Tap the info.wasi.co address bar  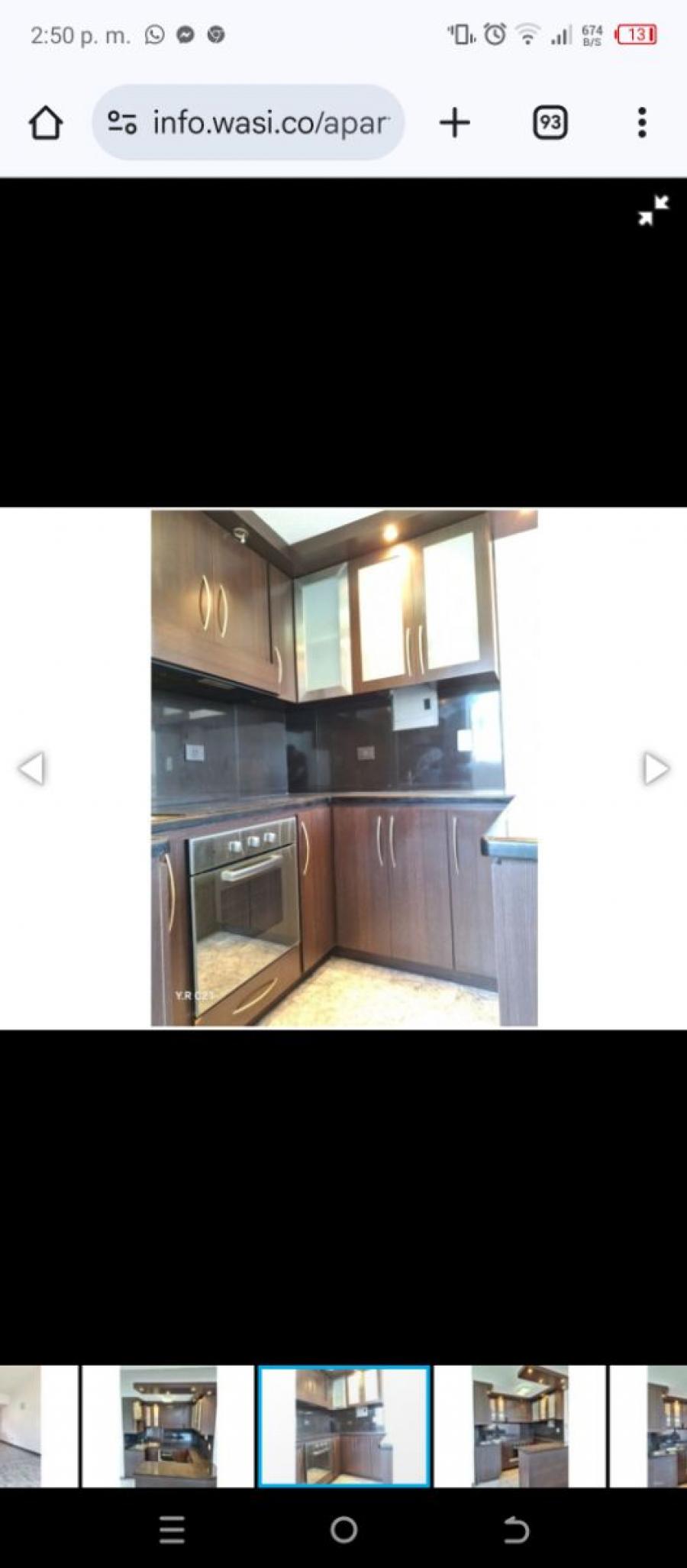(248, 122)
